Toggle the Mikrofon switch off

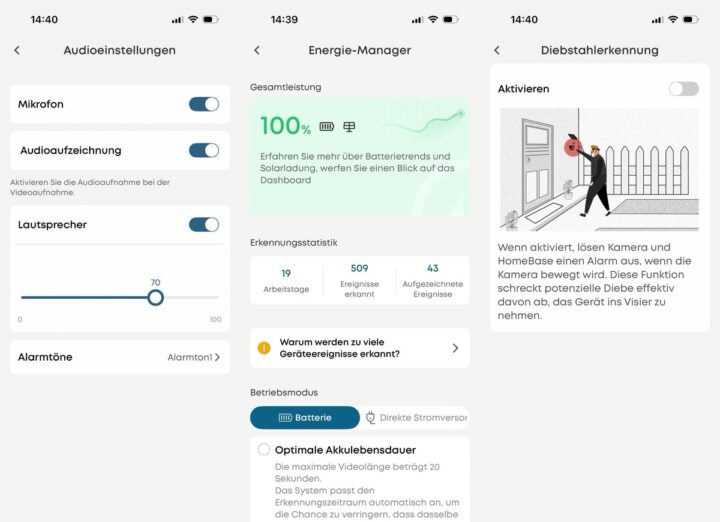point(204,104)
